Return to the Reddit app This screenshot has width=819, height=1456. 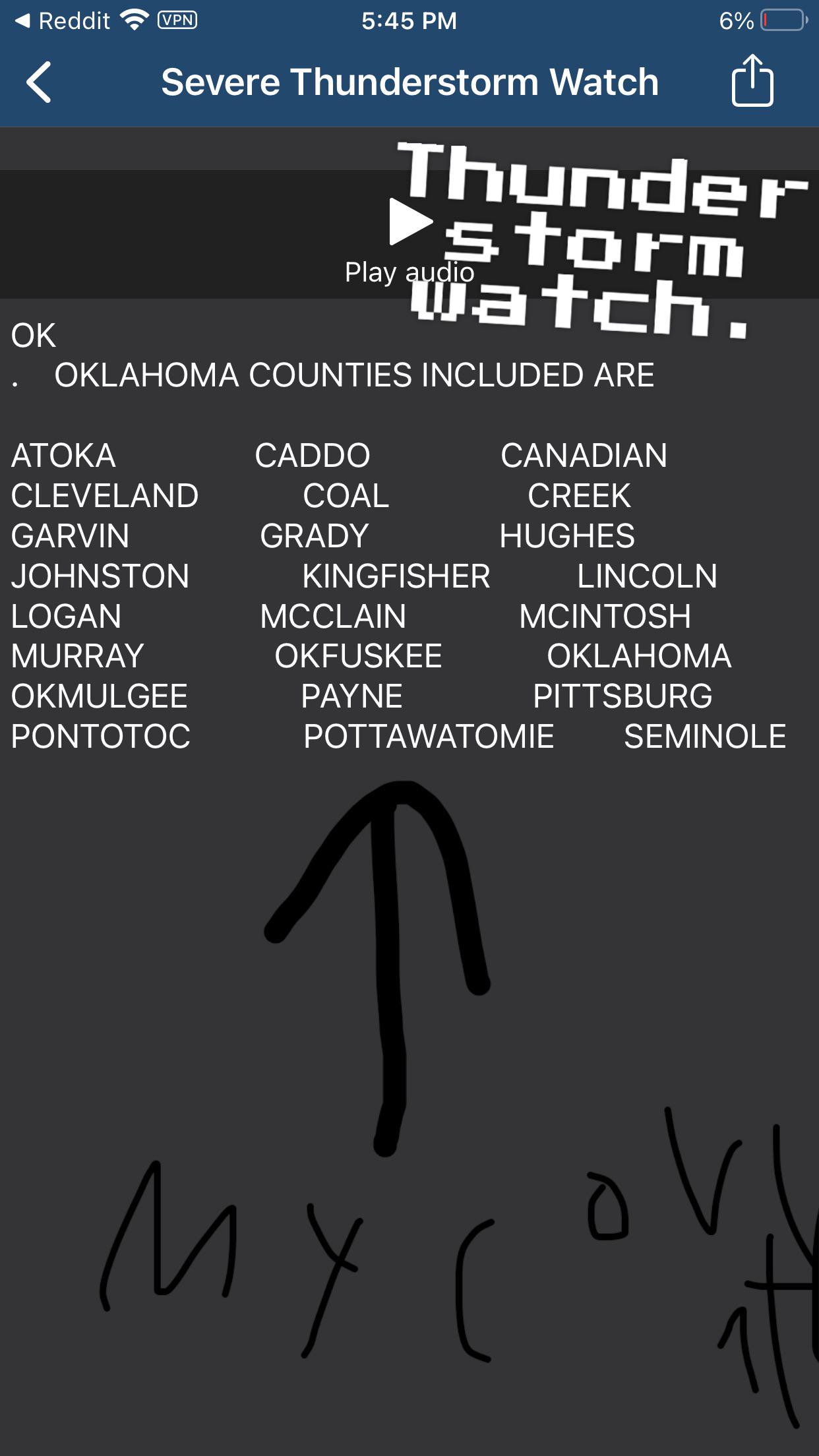tap(63, 21)
